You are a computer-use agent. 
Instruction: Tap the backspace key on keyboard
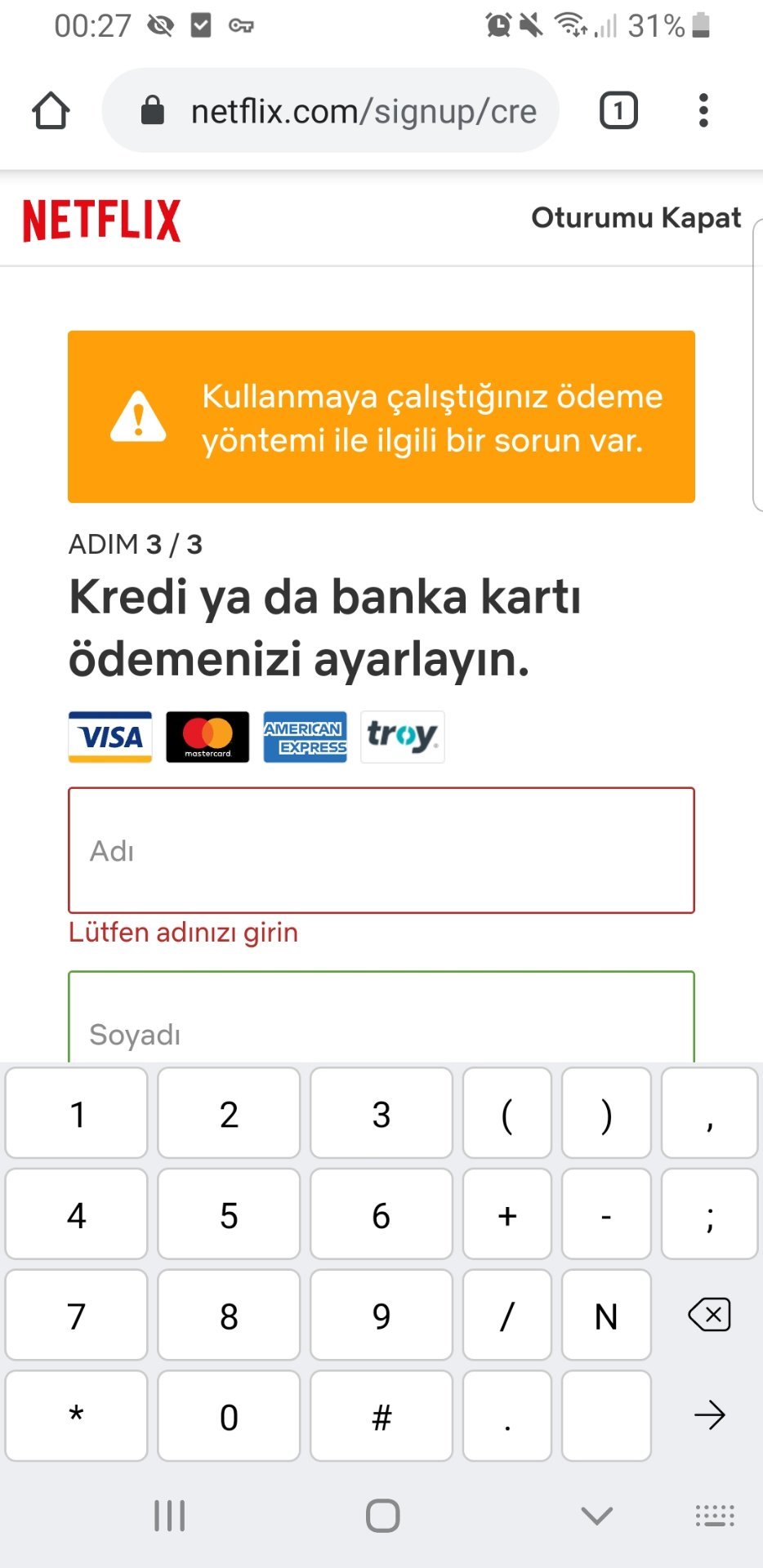(709, 1315)
